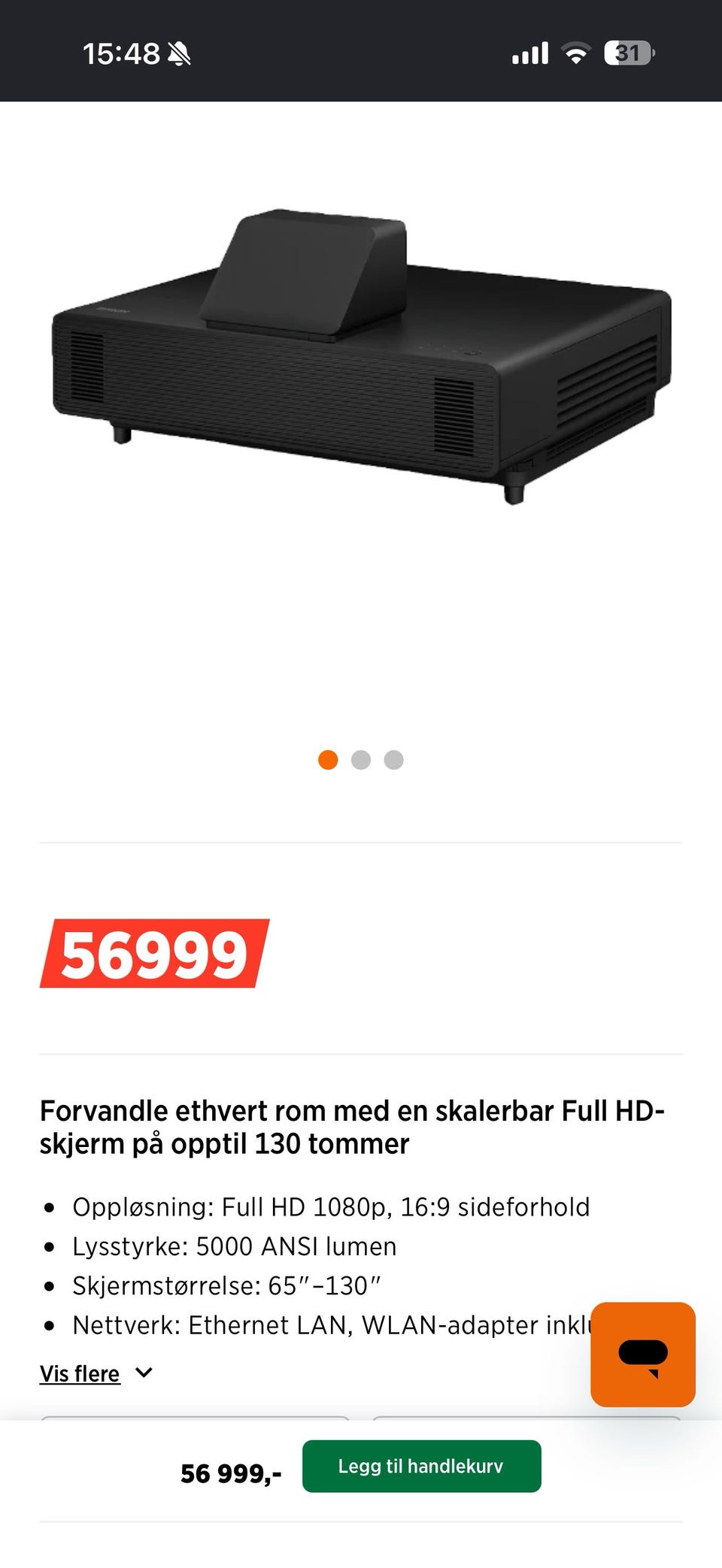Jump to the second image via page dot
722x1568 pixels.
[x=361, y=760]
